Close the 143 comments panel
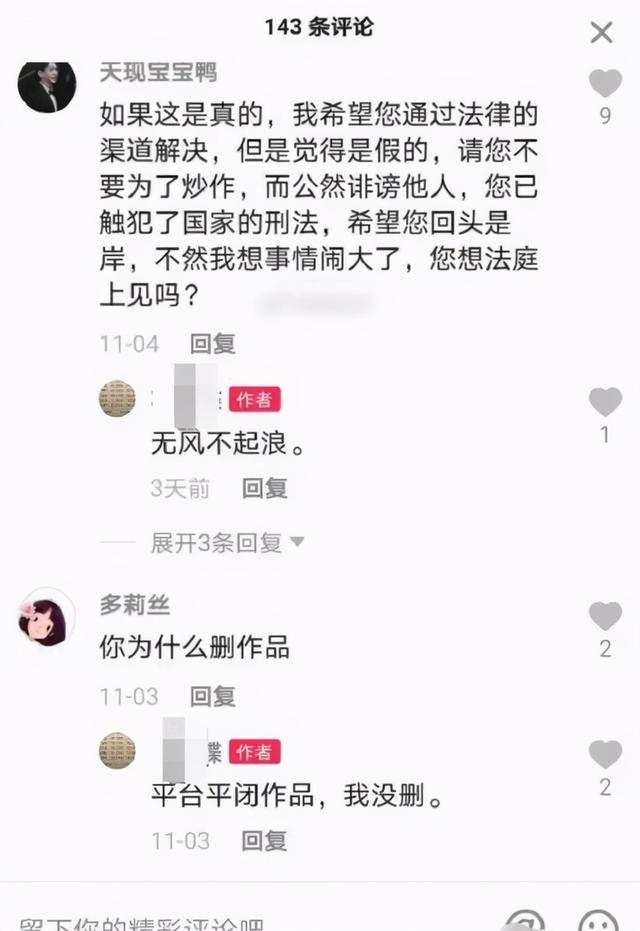 [x=601, y=33]
